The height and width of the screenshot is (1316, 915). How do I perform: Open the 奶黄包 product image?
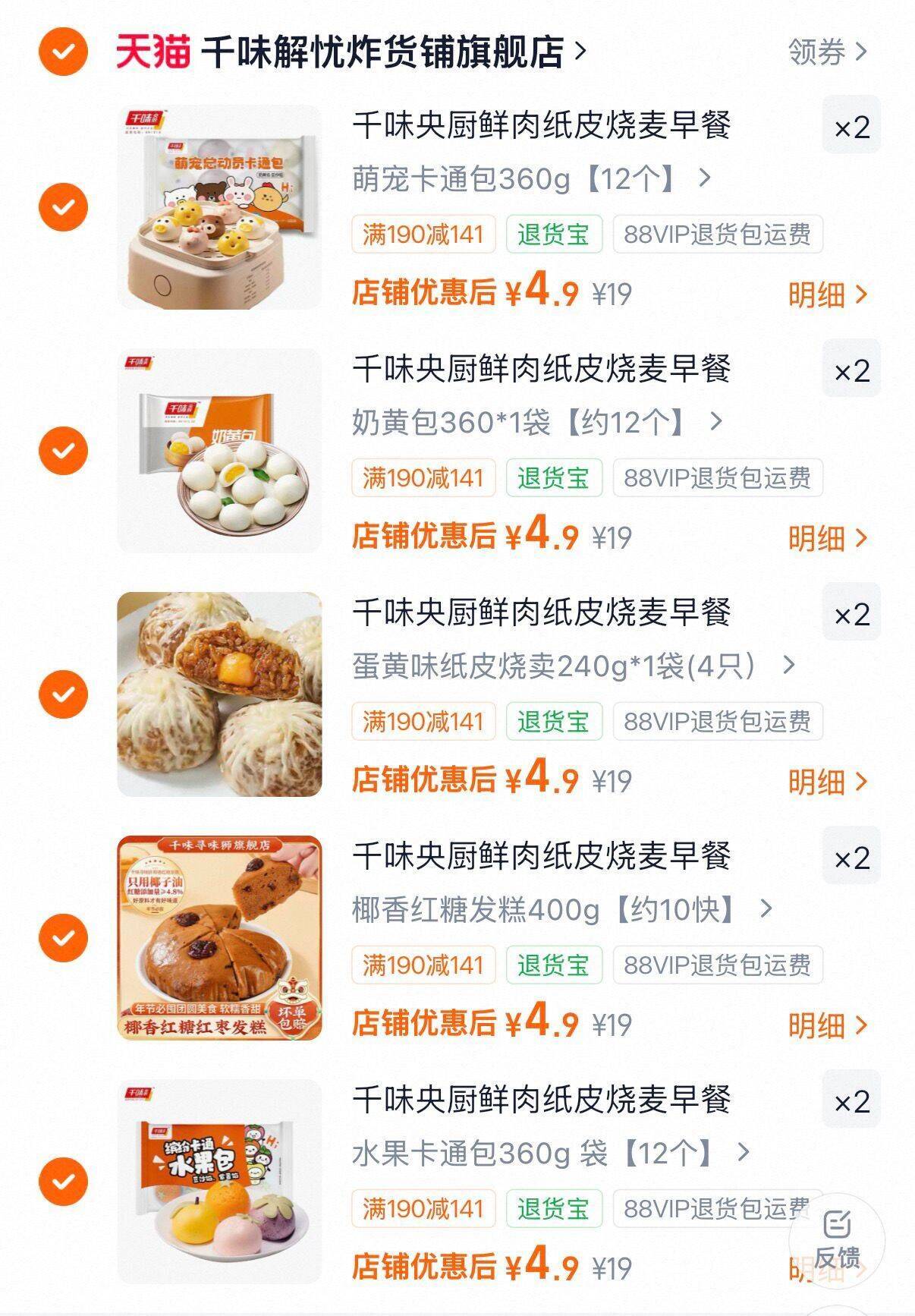pyautogui.click(x=219, y=450)
